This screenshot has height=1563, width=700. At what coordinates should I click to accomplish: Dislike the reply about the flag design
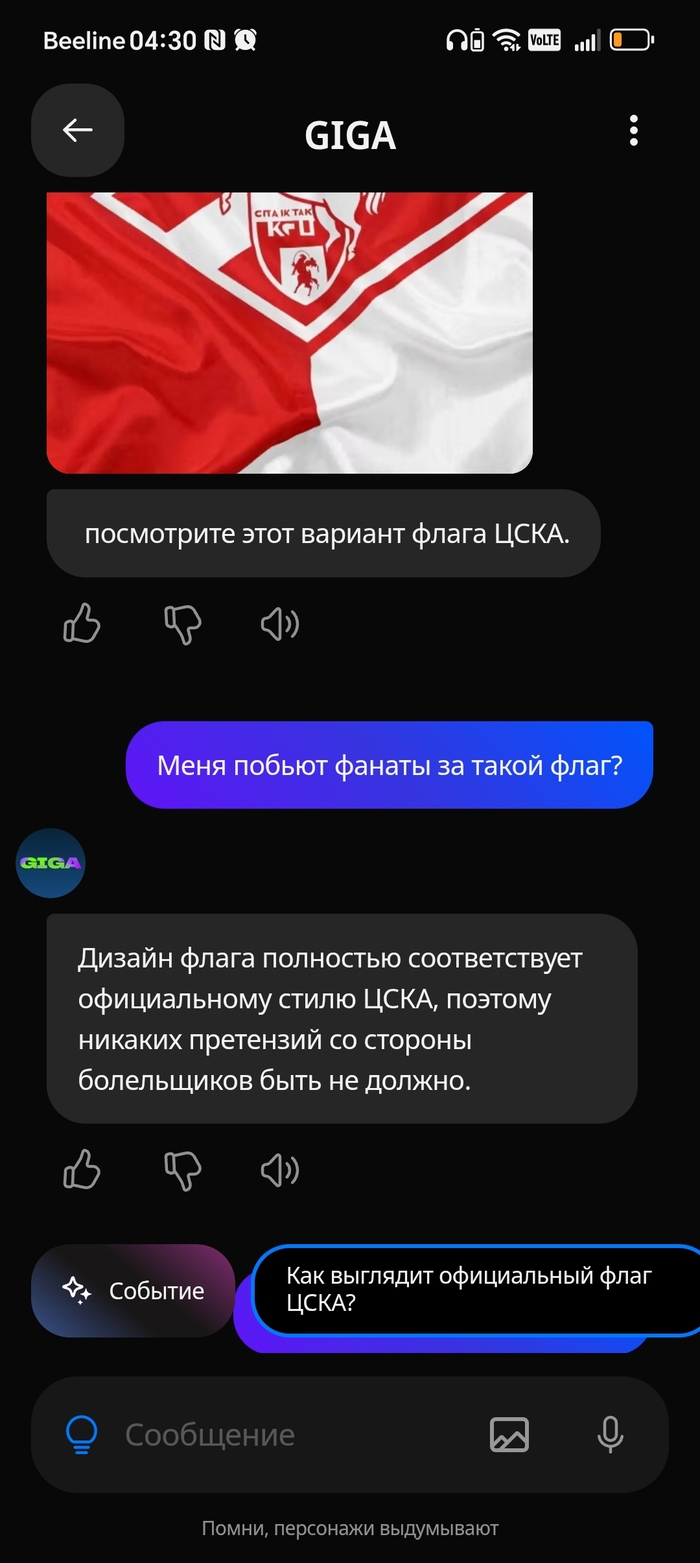pos(182,1169)
